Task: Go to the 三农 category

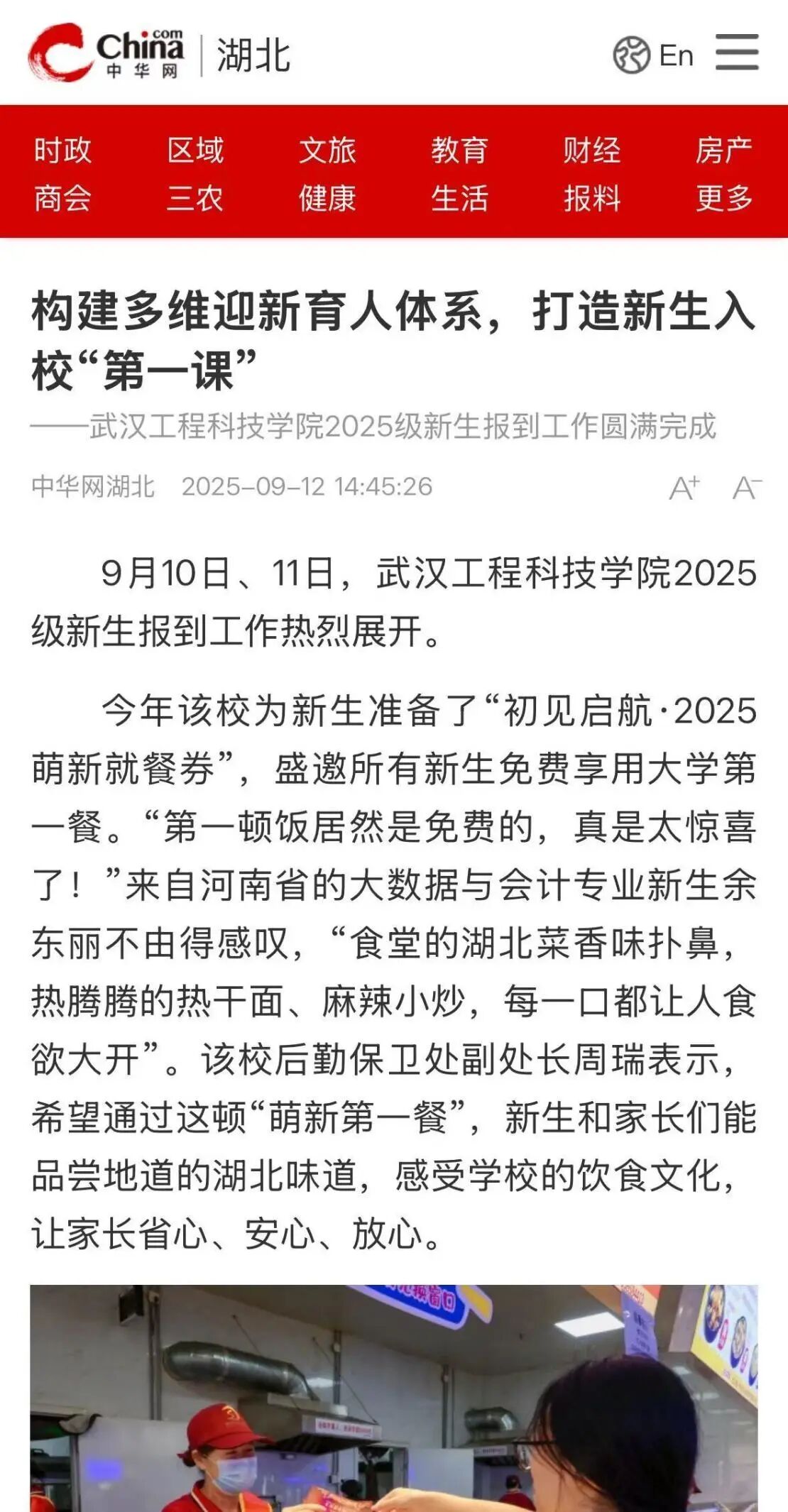Action: [195, 198]
